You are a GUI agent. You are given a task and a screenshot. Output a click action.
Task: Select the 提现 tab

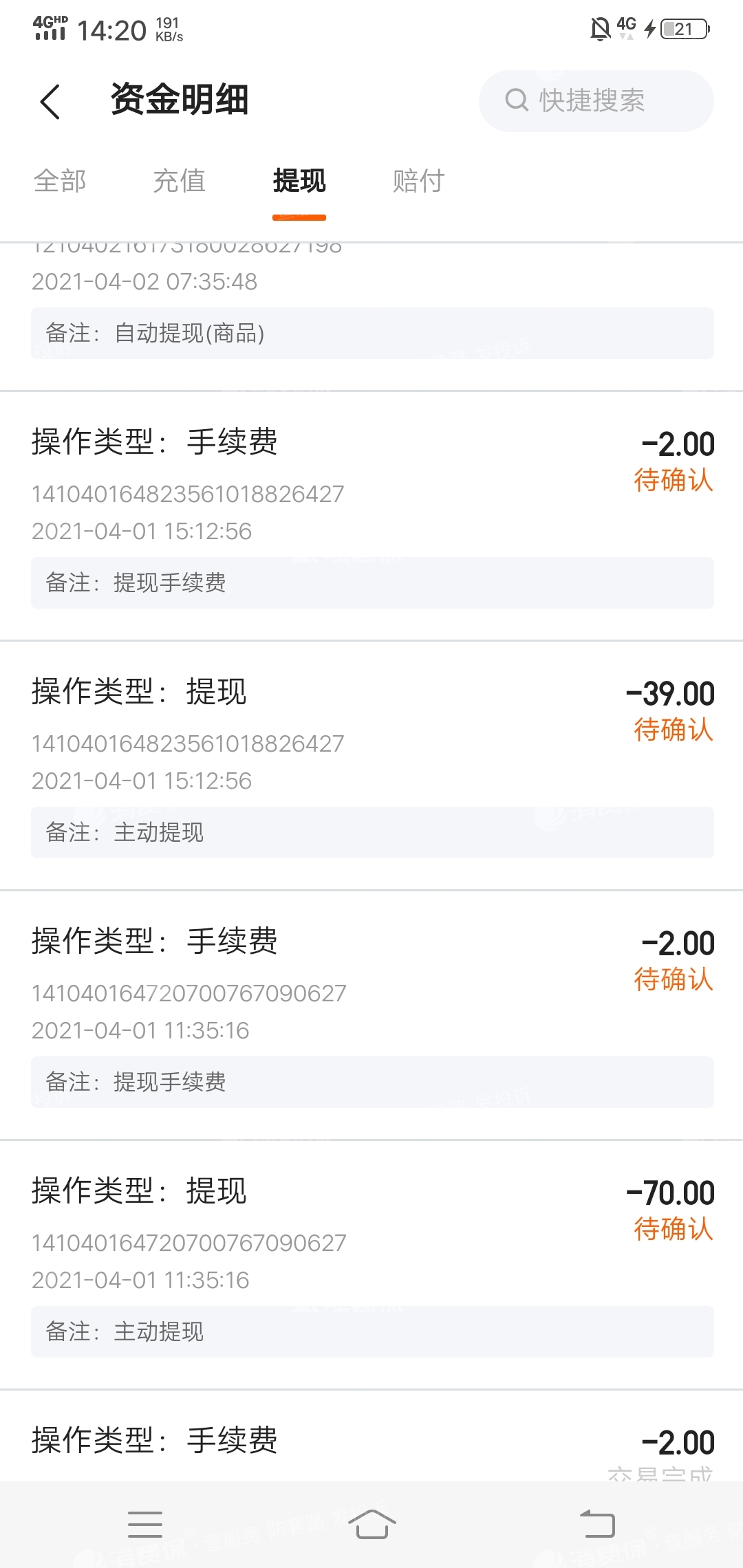(299, 182)
